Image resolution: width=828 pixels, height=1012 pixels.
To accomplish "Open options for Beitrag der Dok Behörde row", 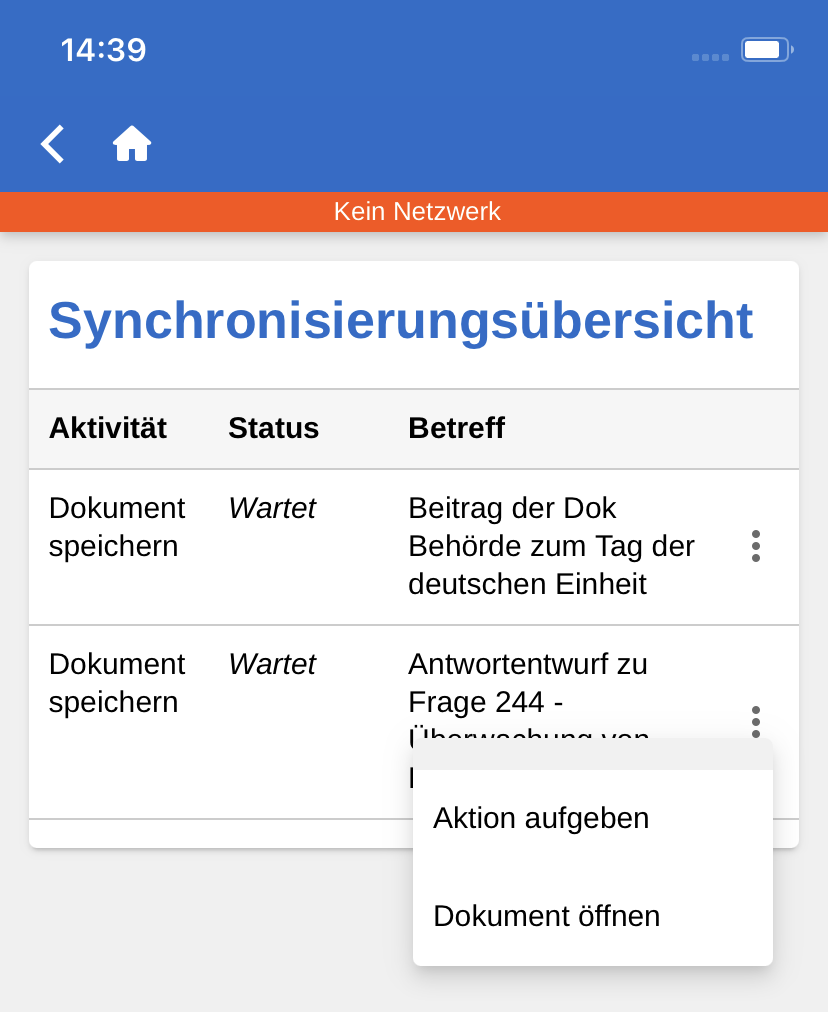I will click(x=755, y=546).
